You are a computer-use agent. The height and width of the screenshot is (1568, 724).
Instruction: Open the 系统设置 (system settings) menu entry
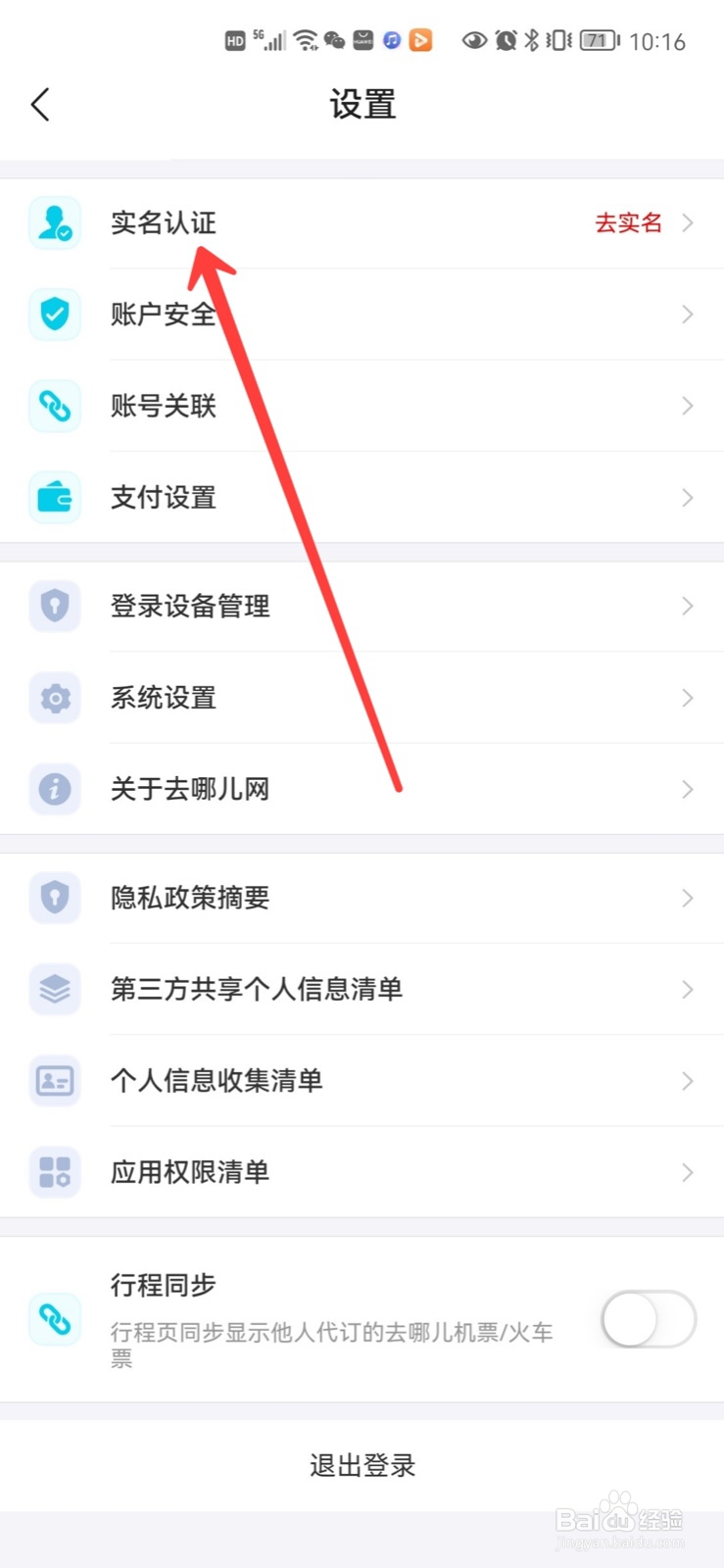click(163, 698)
